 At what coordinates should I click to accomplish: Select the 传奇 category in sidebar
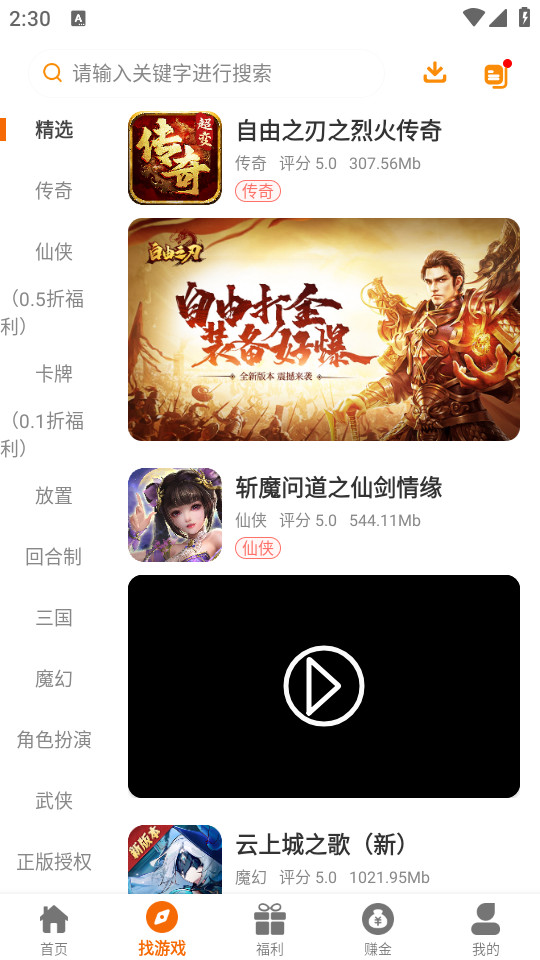pos(54,190)
